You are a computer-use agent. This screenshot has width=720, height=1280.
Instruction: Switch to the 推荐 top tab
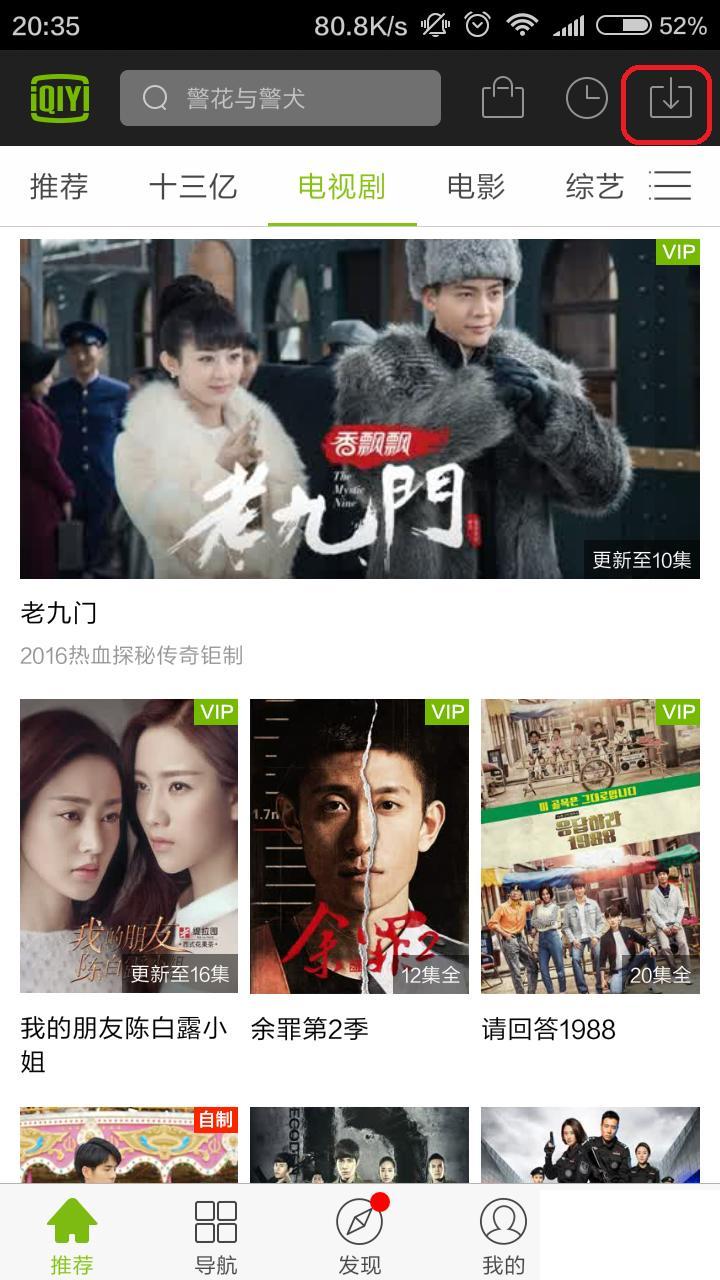[x=59, y=187]
